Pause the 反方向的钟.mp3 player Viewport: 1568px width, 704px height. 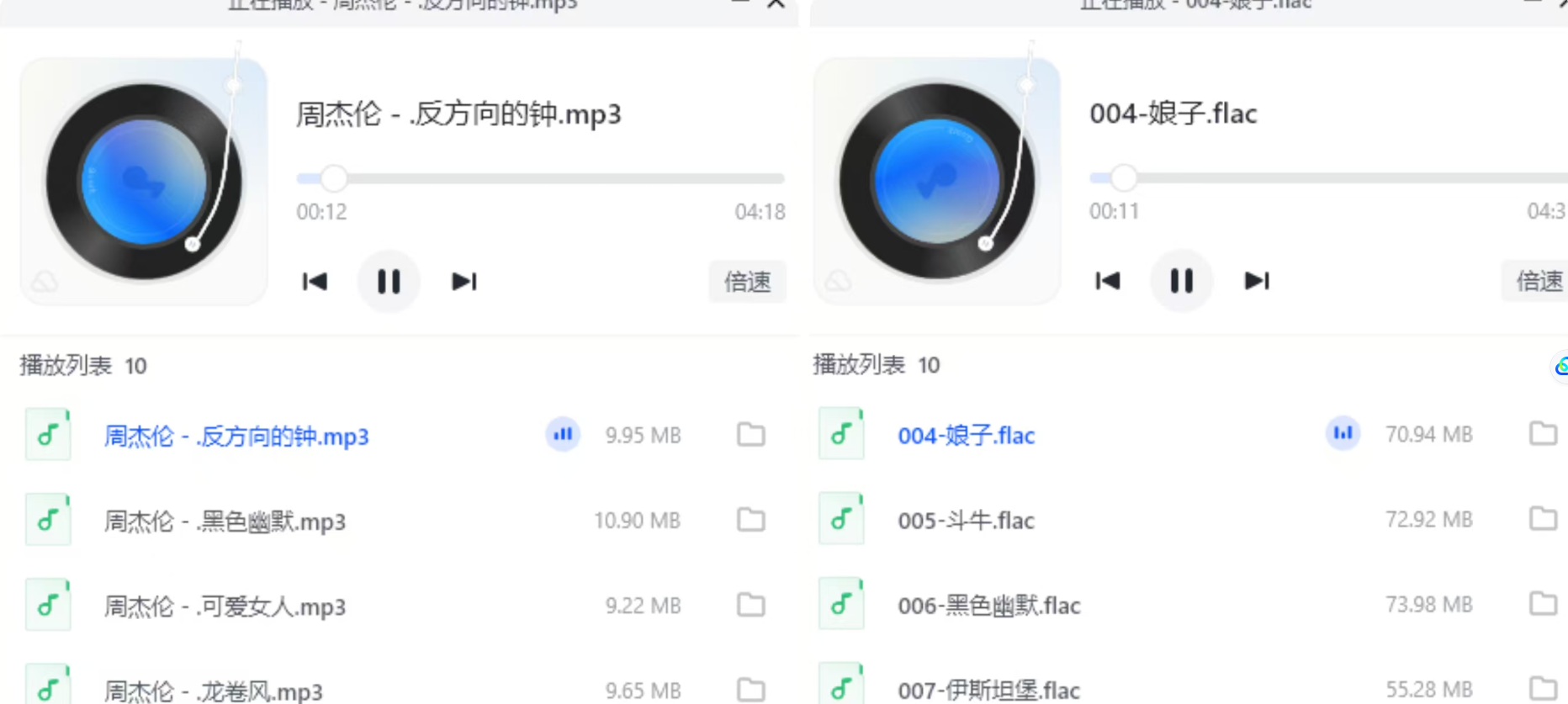[x=389, y=282]
